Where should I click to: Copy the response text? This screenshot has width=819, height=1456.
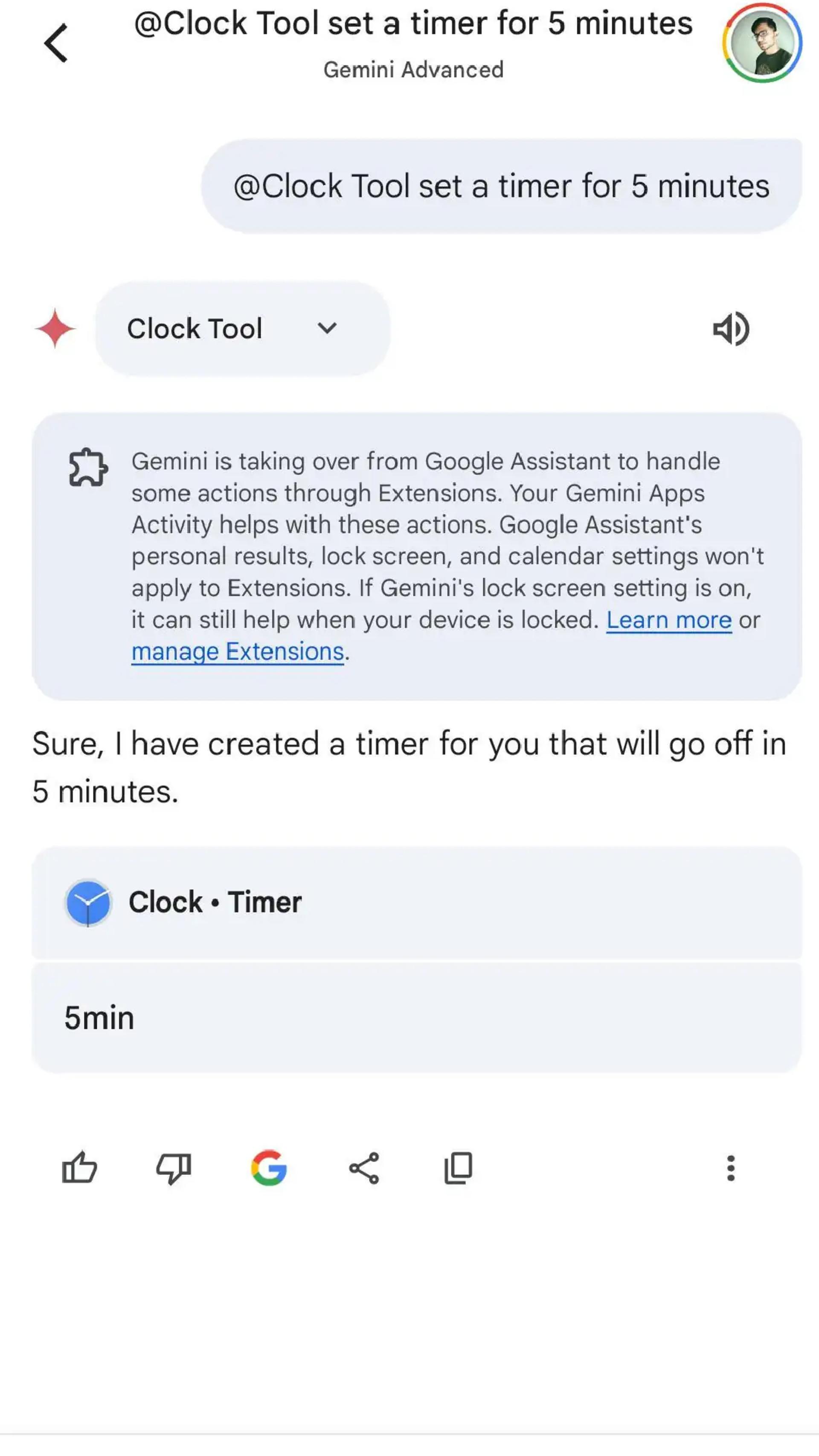458,1168
